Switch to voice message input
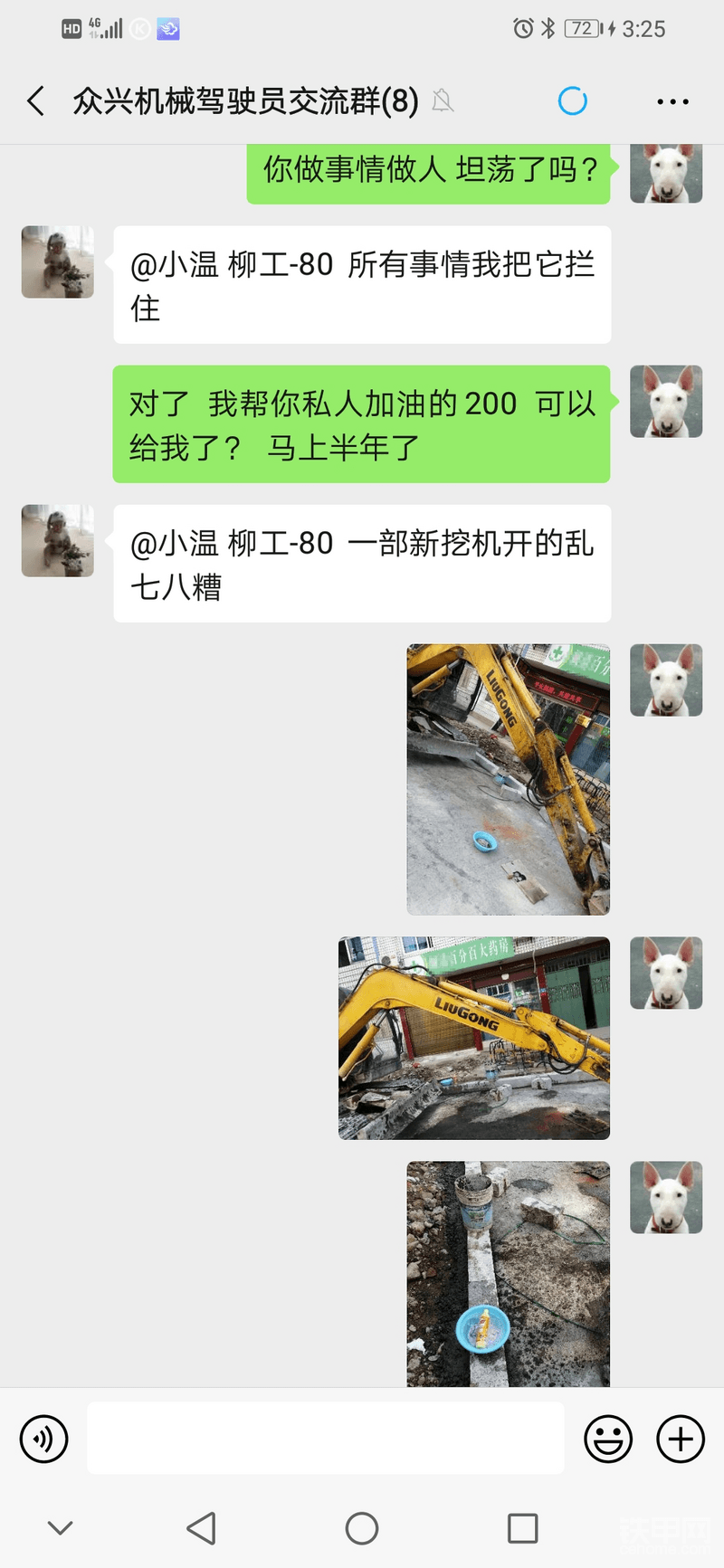This screenshot has height=1568, width=724. point(43,1439)
